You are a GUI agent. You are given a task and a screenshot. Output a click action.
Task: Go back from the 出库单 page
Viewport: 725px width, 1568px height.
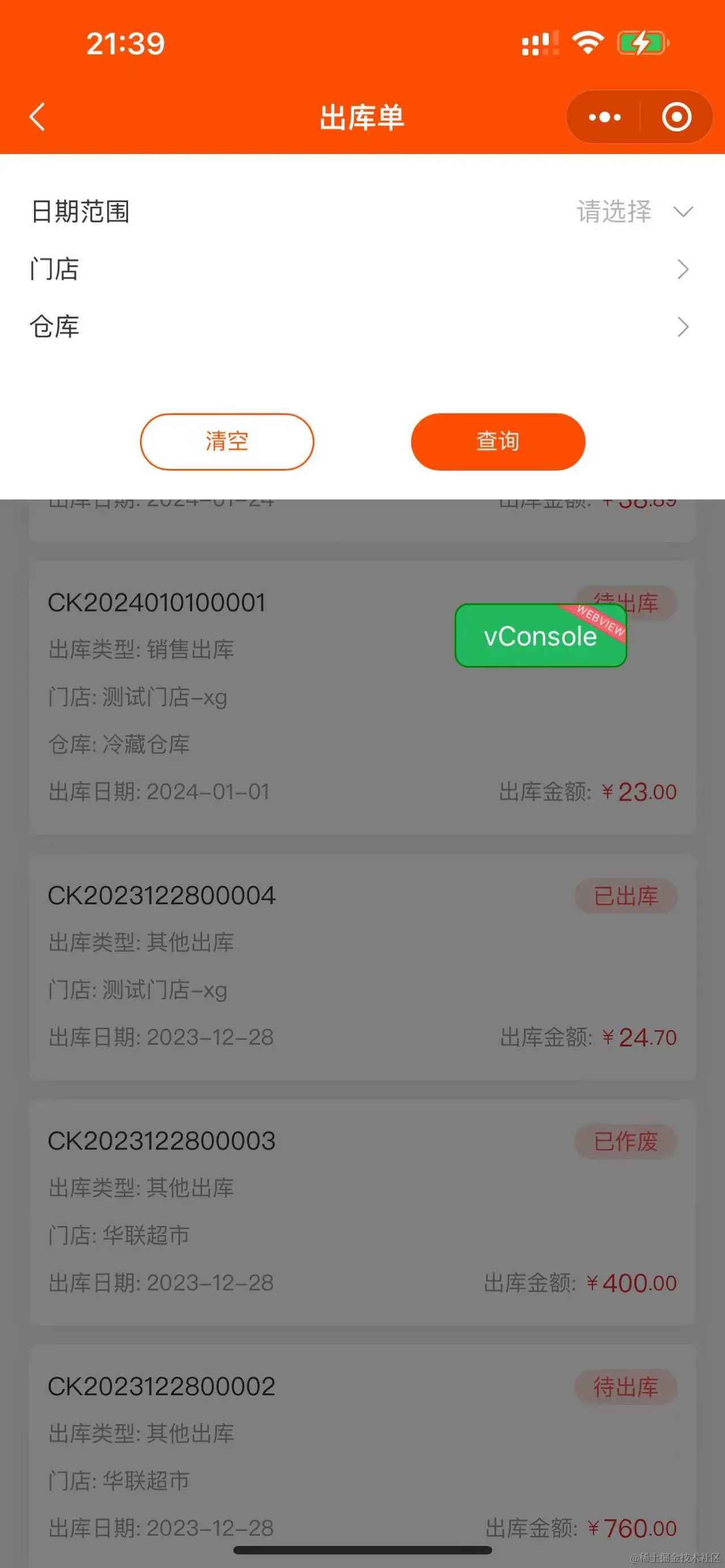(x=38, y=117)
